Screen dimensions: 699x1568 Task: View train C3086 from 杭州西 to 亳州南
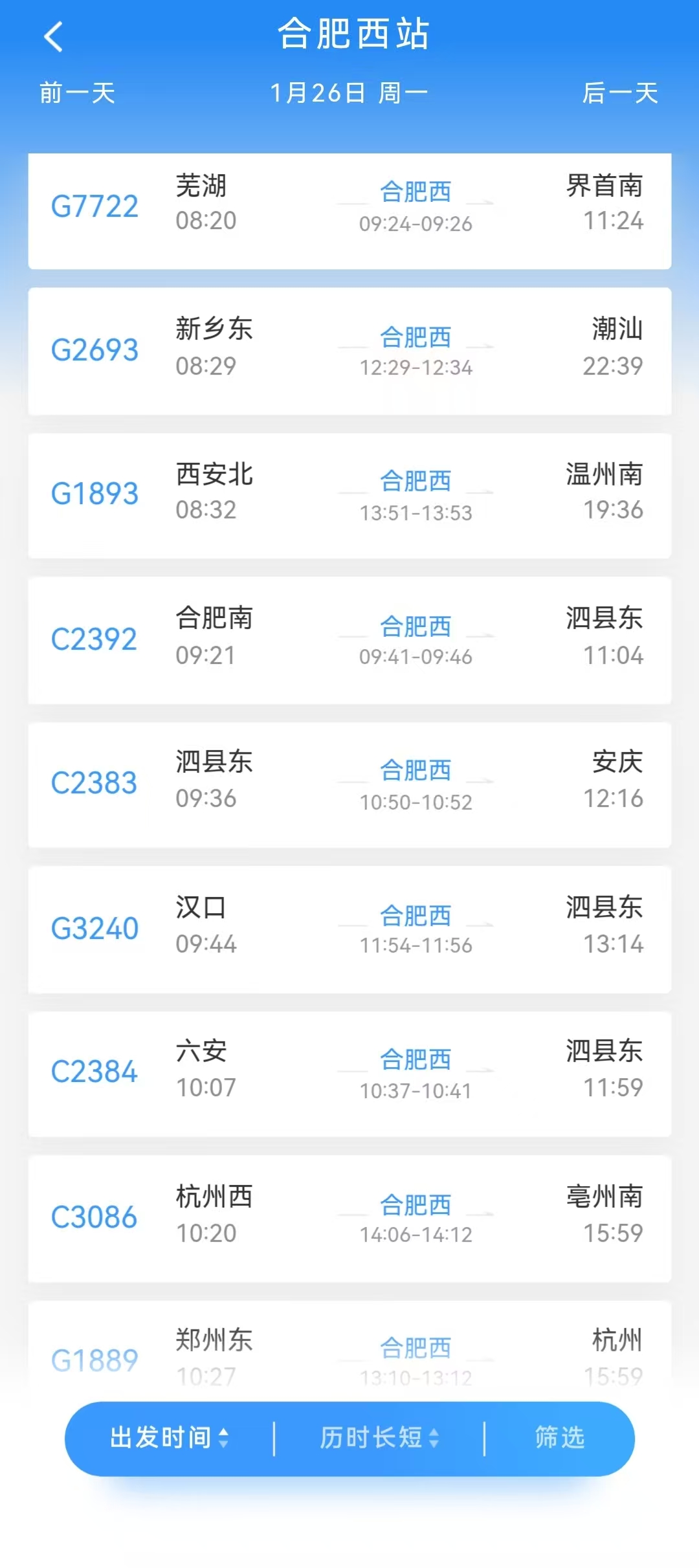click(349, 1218)
